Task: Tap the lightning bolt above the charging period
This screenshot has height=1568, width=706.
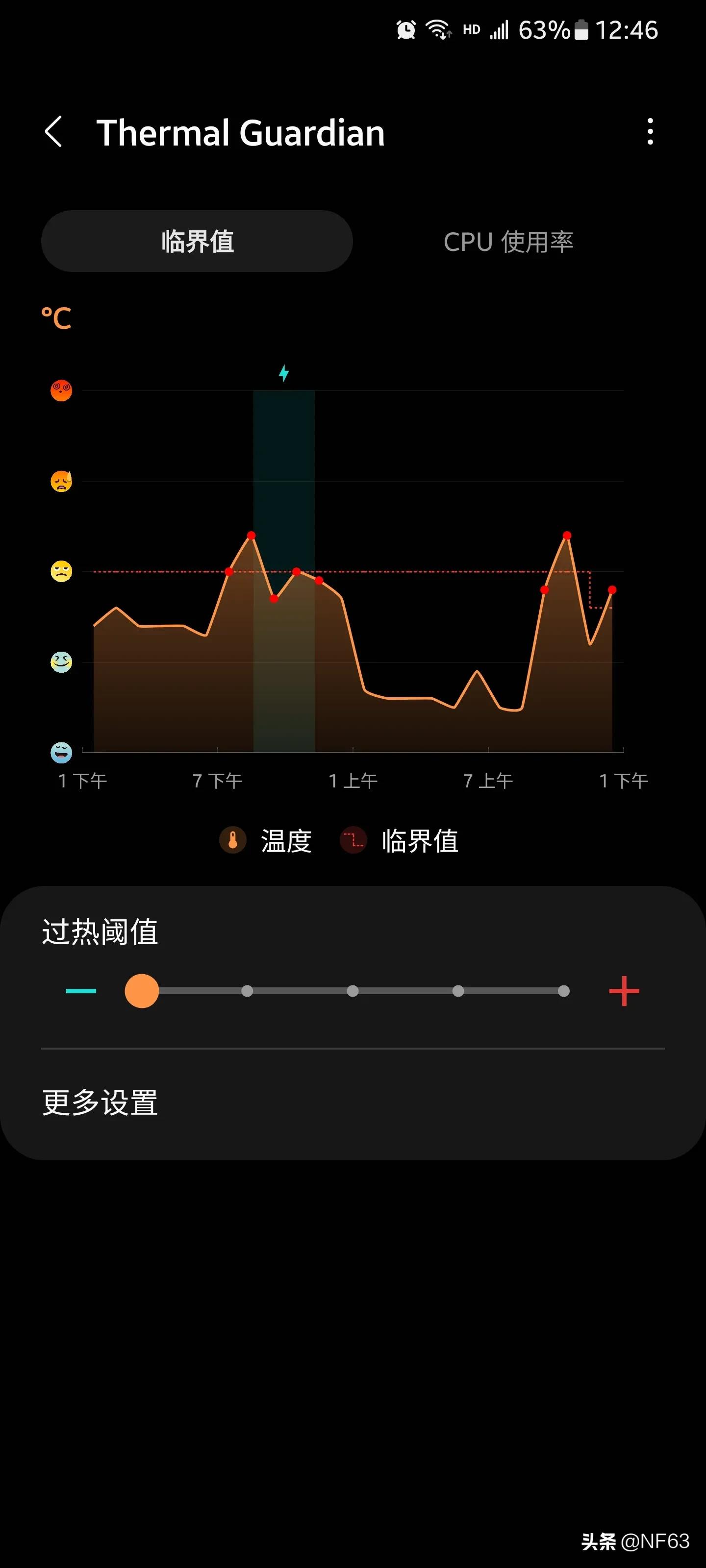Action: [x=284, y=372]
